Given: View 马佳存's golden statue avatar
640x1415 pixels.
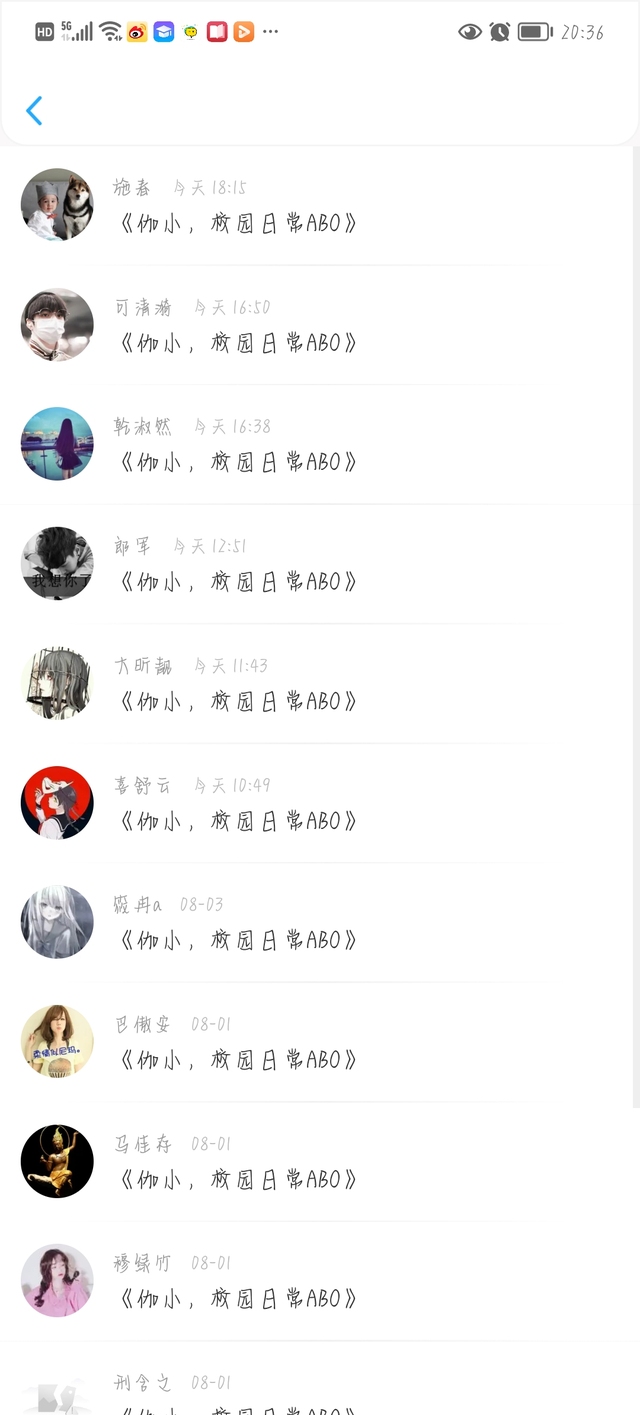Looking at the screenshot, I should 57,1161.
